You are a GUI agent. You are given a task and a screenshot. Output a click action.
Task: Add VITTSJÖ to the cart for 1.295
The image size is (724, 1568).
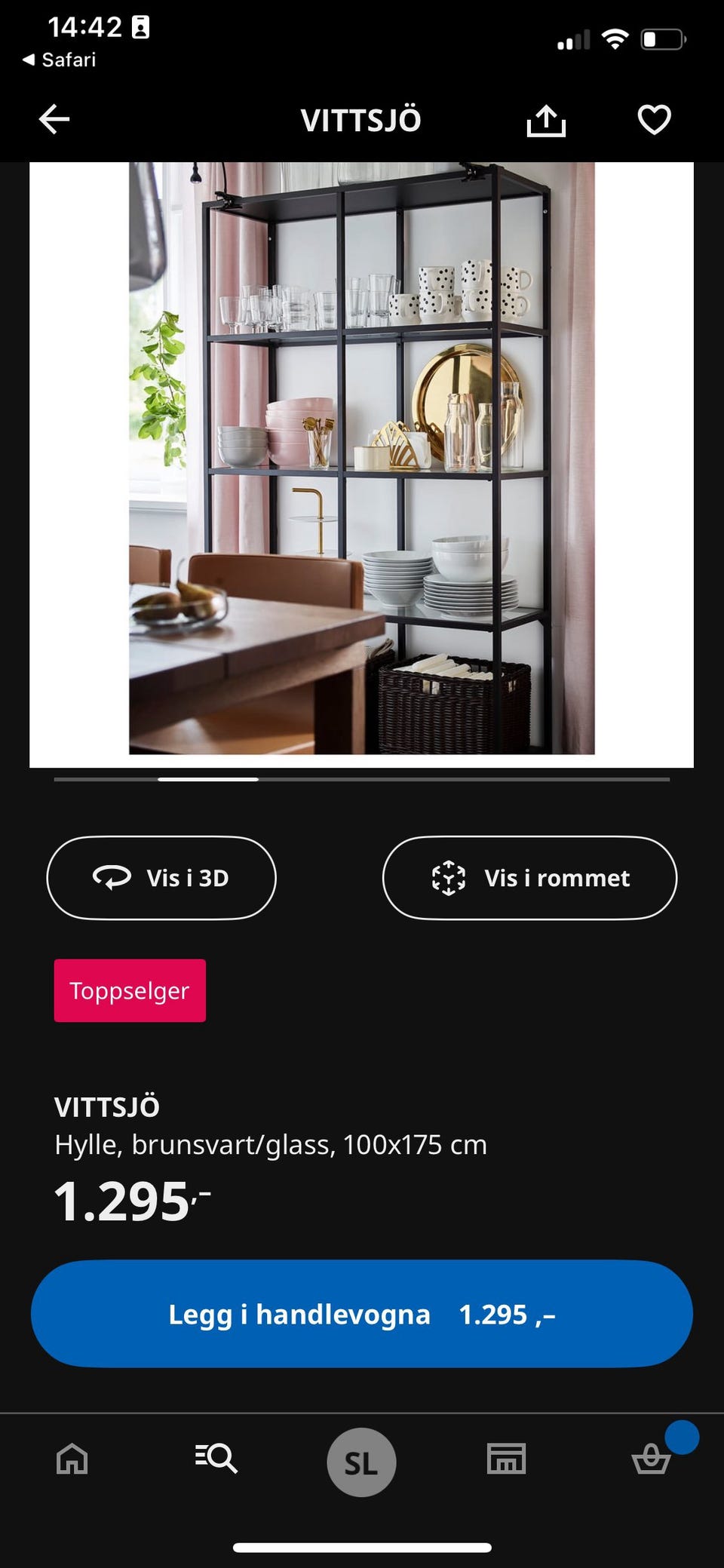pos(361,1314)
